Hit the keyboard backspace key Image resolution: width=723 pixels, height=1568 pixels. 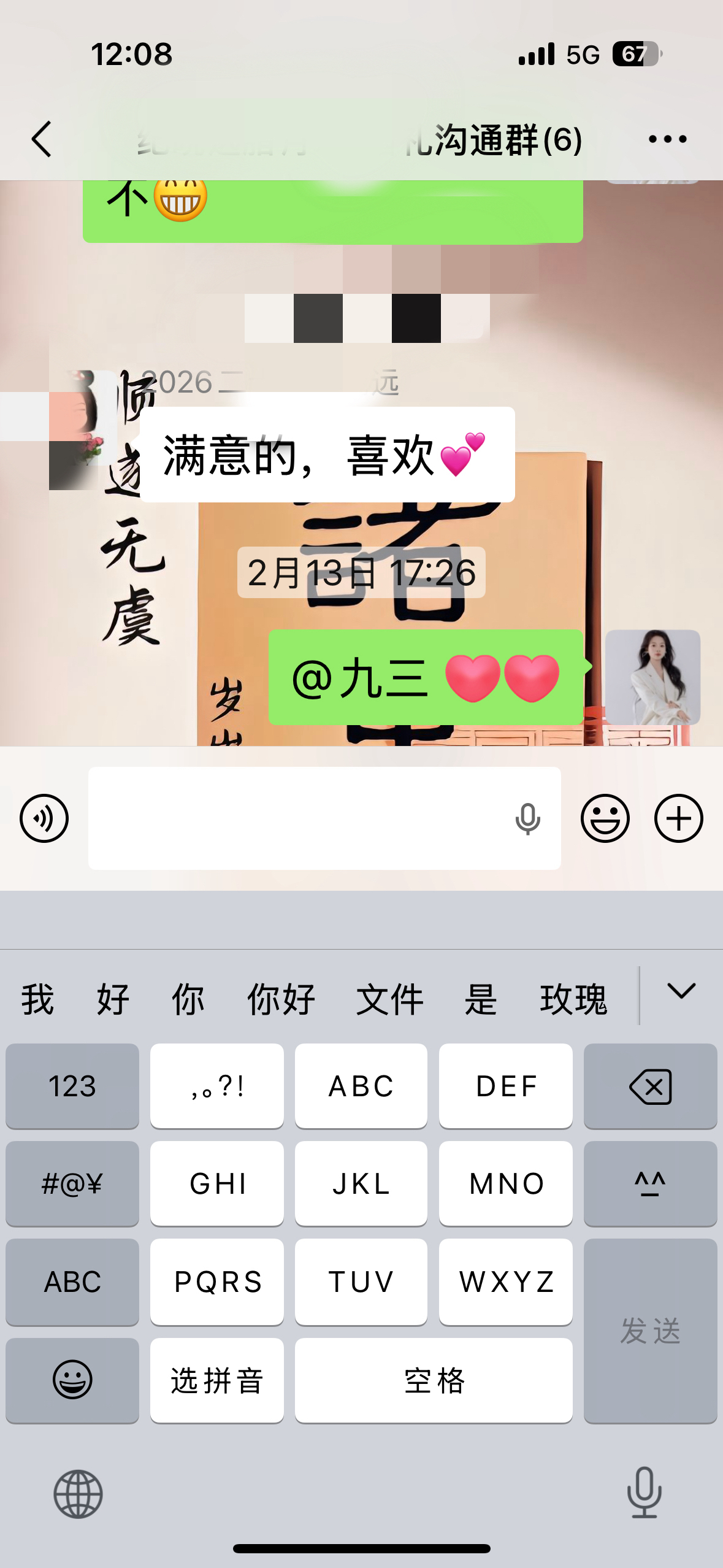(x=650, y=1086)
